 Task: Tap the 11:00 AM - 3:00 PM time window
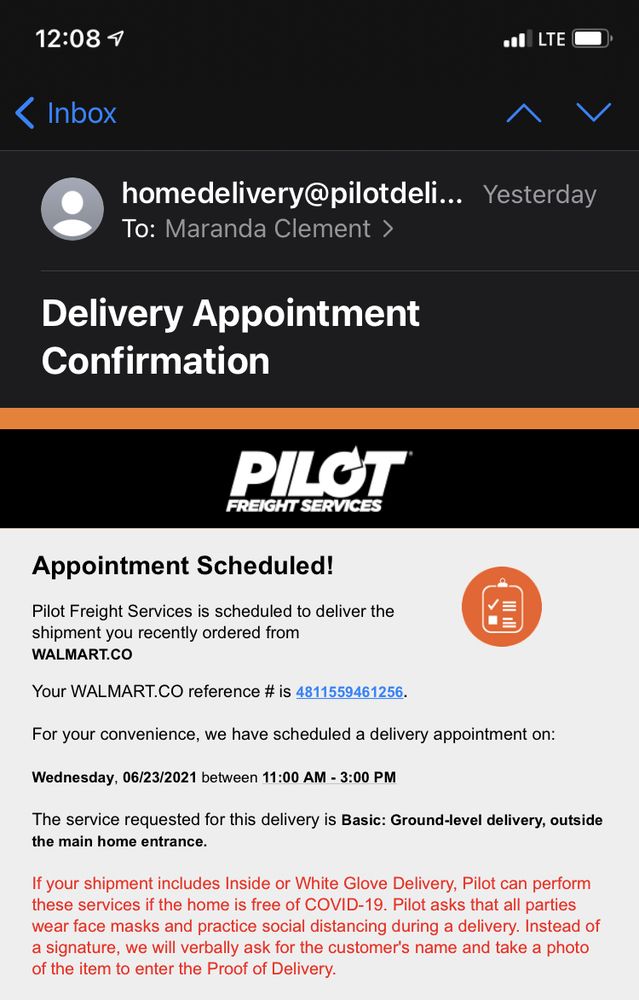coord(329,777)
